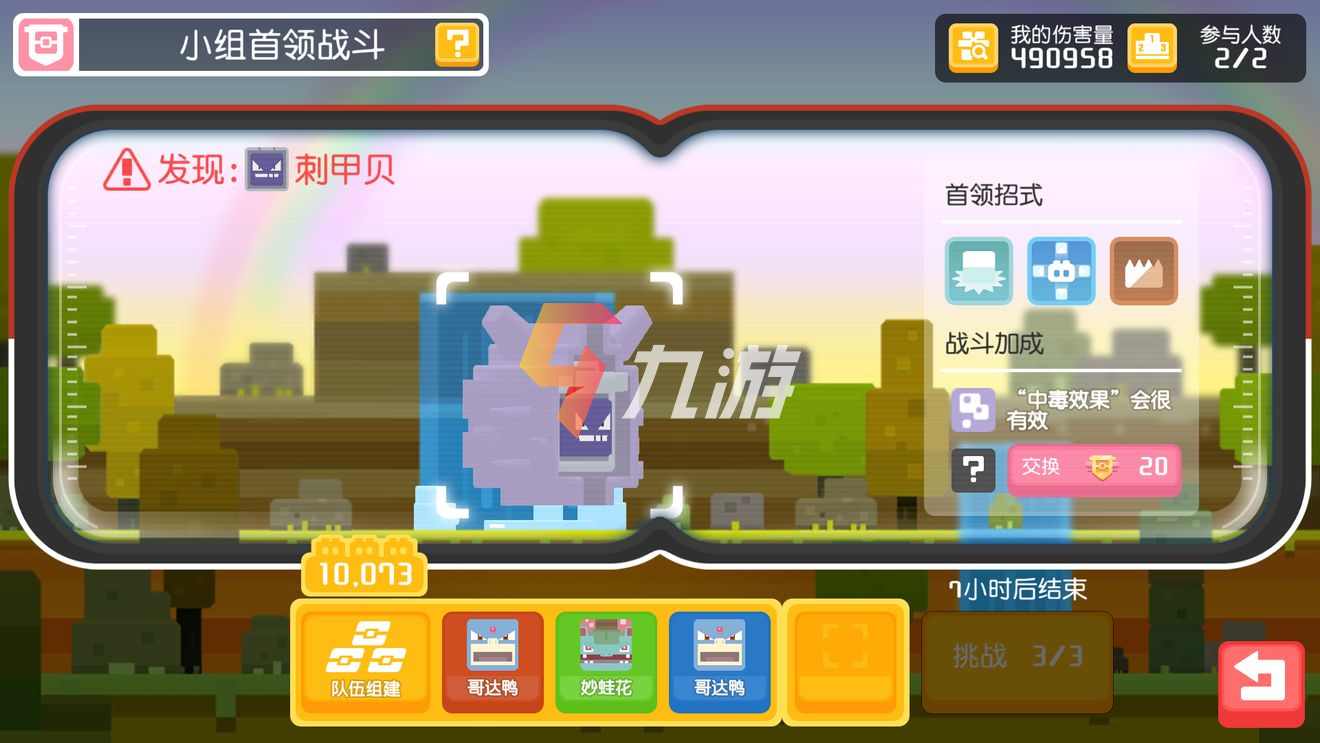1320x743 pixels.
Task: Select the blue 哥达鸭 team slot
Action: coord(719,661)
